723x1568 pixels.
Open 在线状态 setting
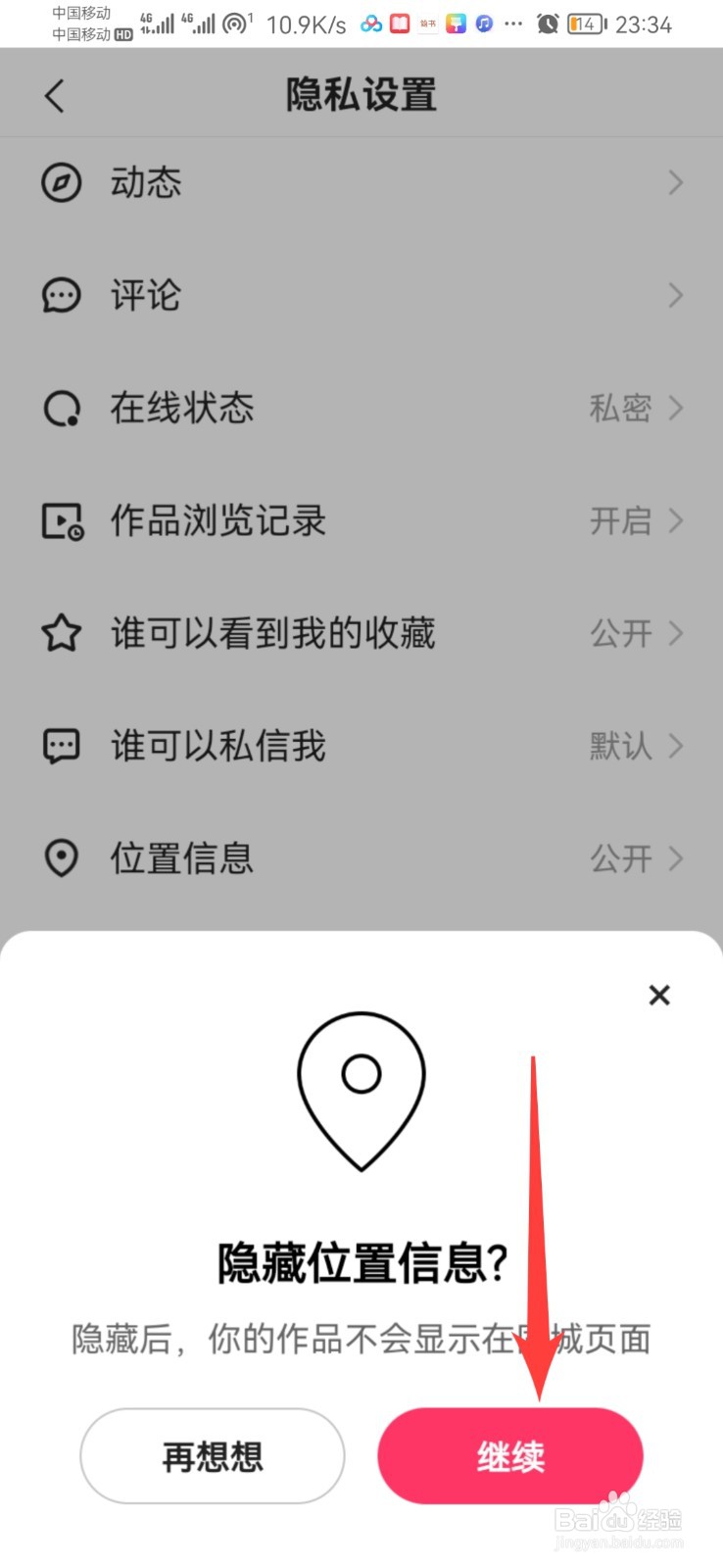(x=361, y=408)
